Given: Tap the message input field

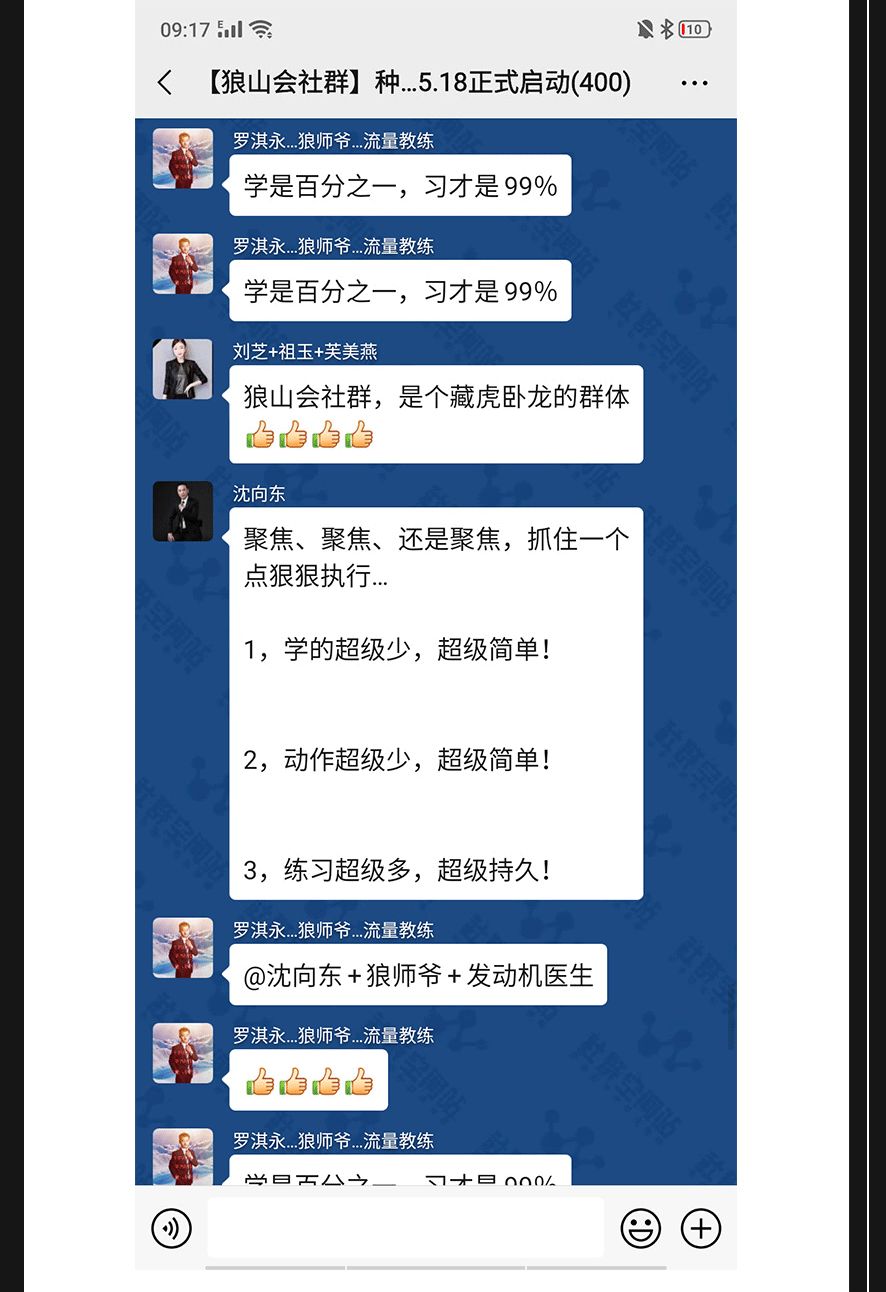Looking at the screenshot, I should point(405,1227).
